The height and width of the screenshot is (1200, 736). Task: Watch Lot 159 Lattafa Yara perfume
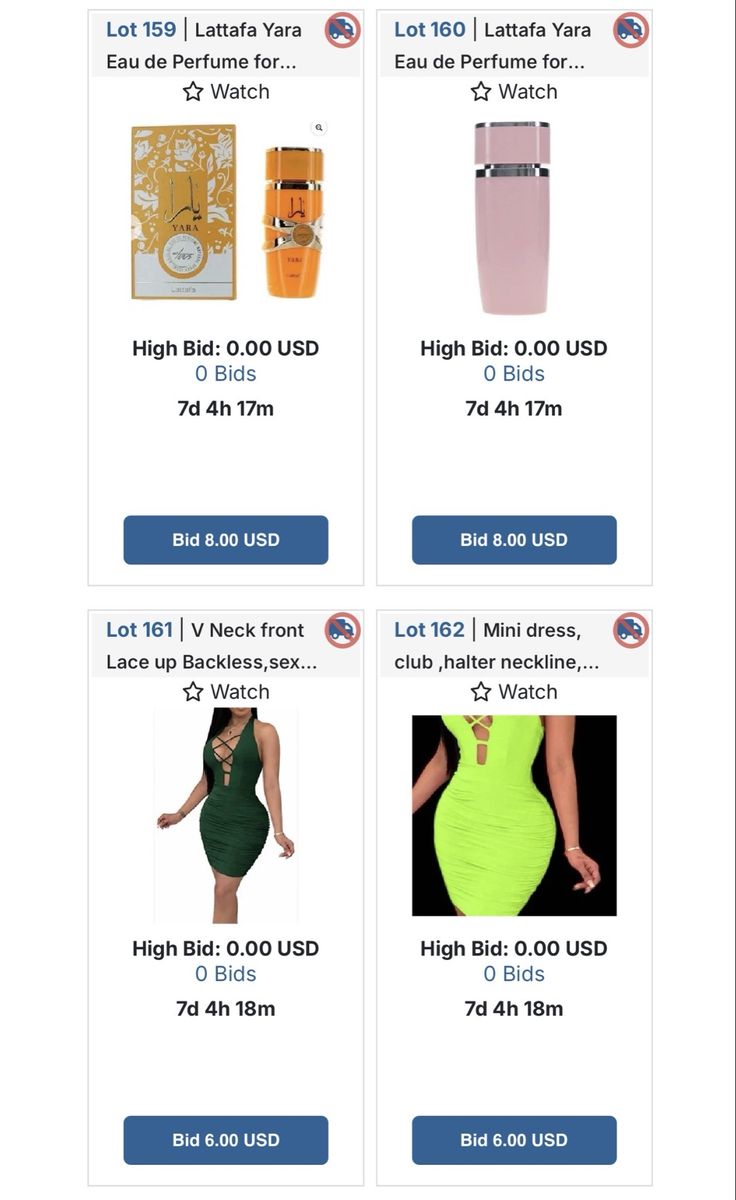(226, 92)
